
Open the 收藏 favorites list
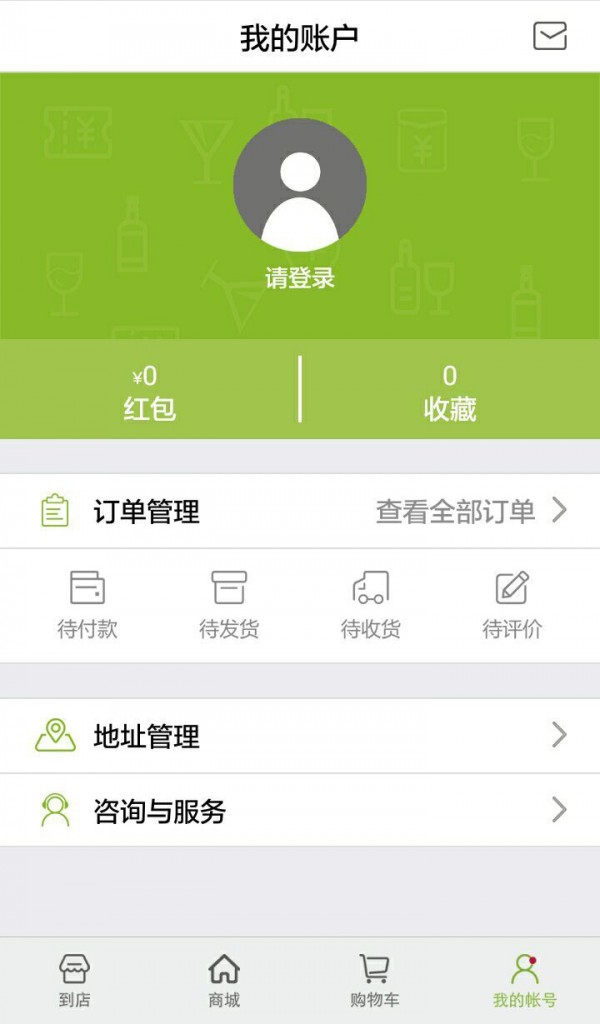click(x=450, y=392)
